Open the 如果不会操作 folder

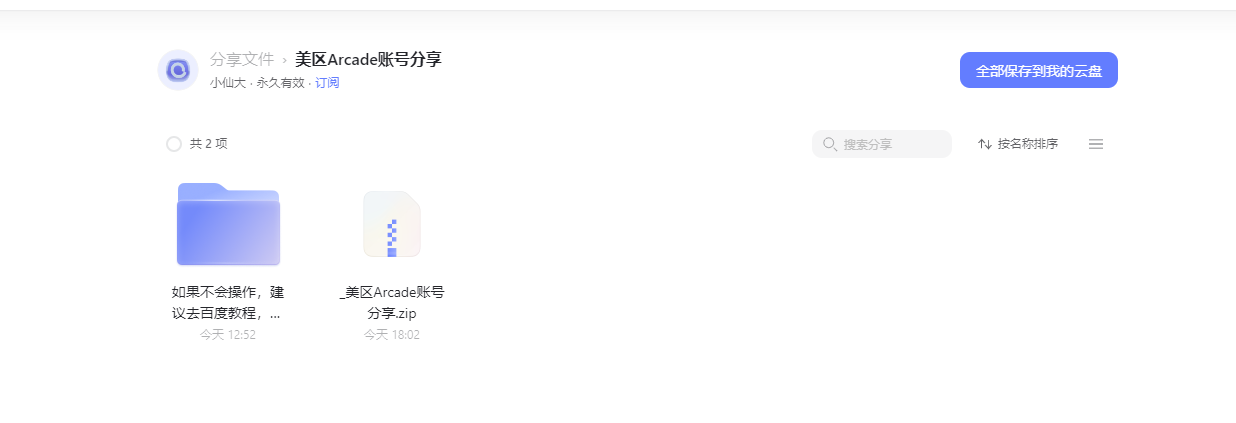[x=228, y=226]
